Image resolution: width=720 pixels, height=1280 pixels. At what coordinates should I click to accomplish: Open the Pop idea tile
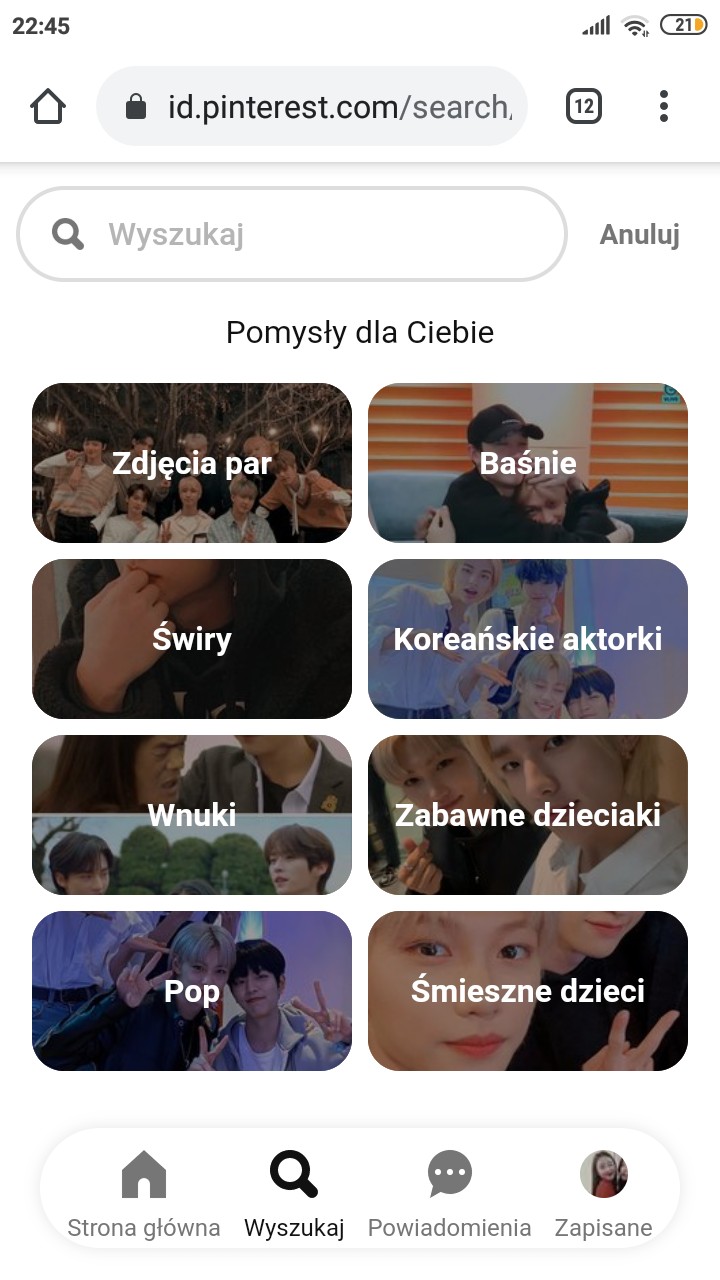(x=192, y=991)
